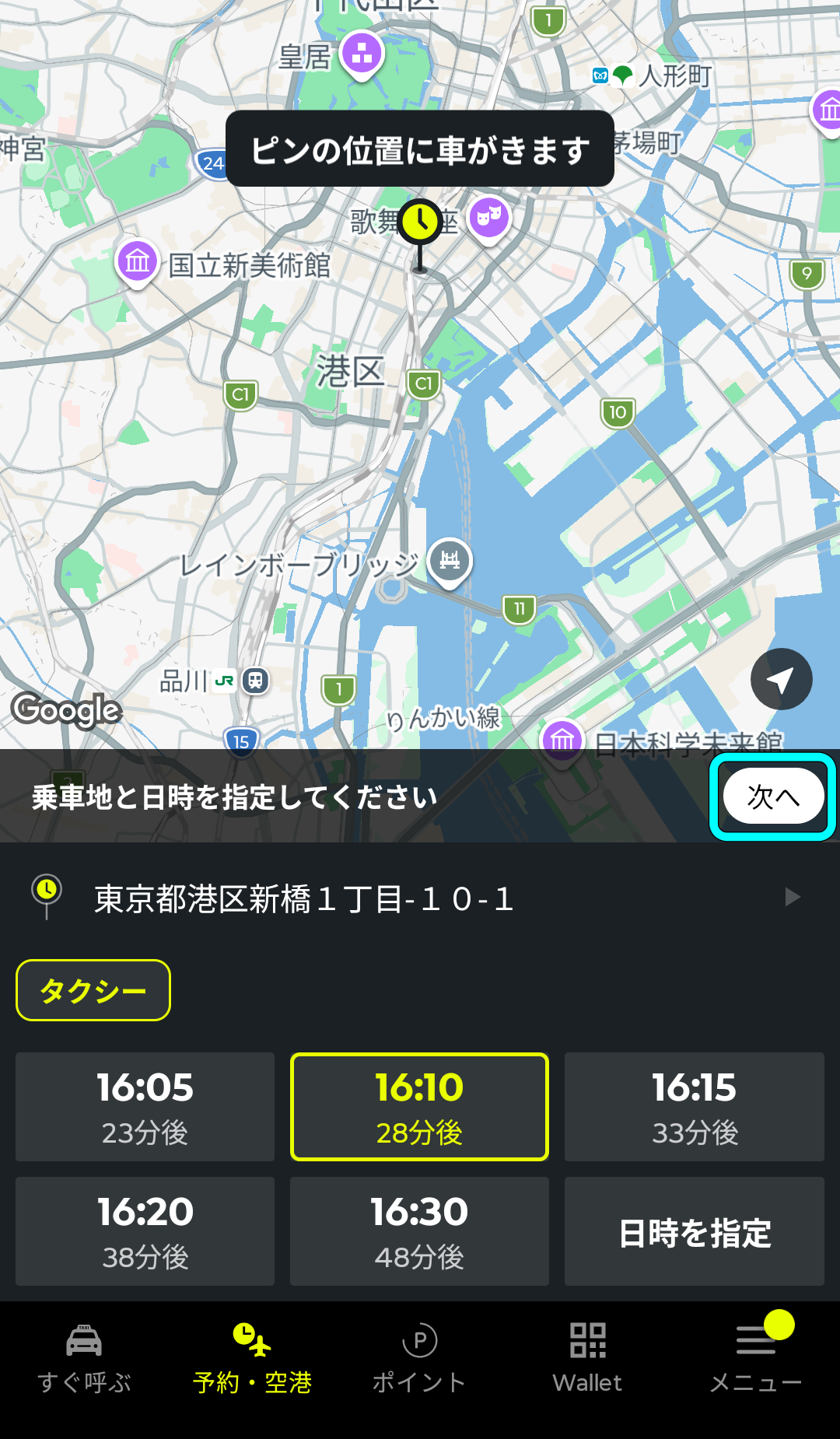This screenshot has height=1439, width=840.
Task: Choose the 16:15 pickup time
Action: (x=694, y=1107)
